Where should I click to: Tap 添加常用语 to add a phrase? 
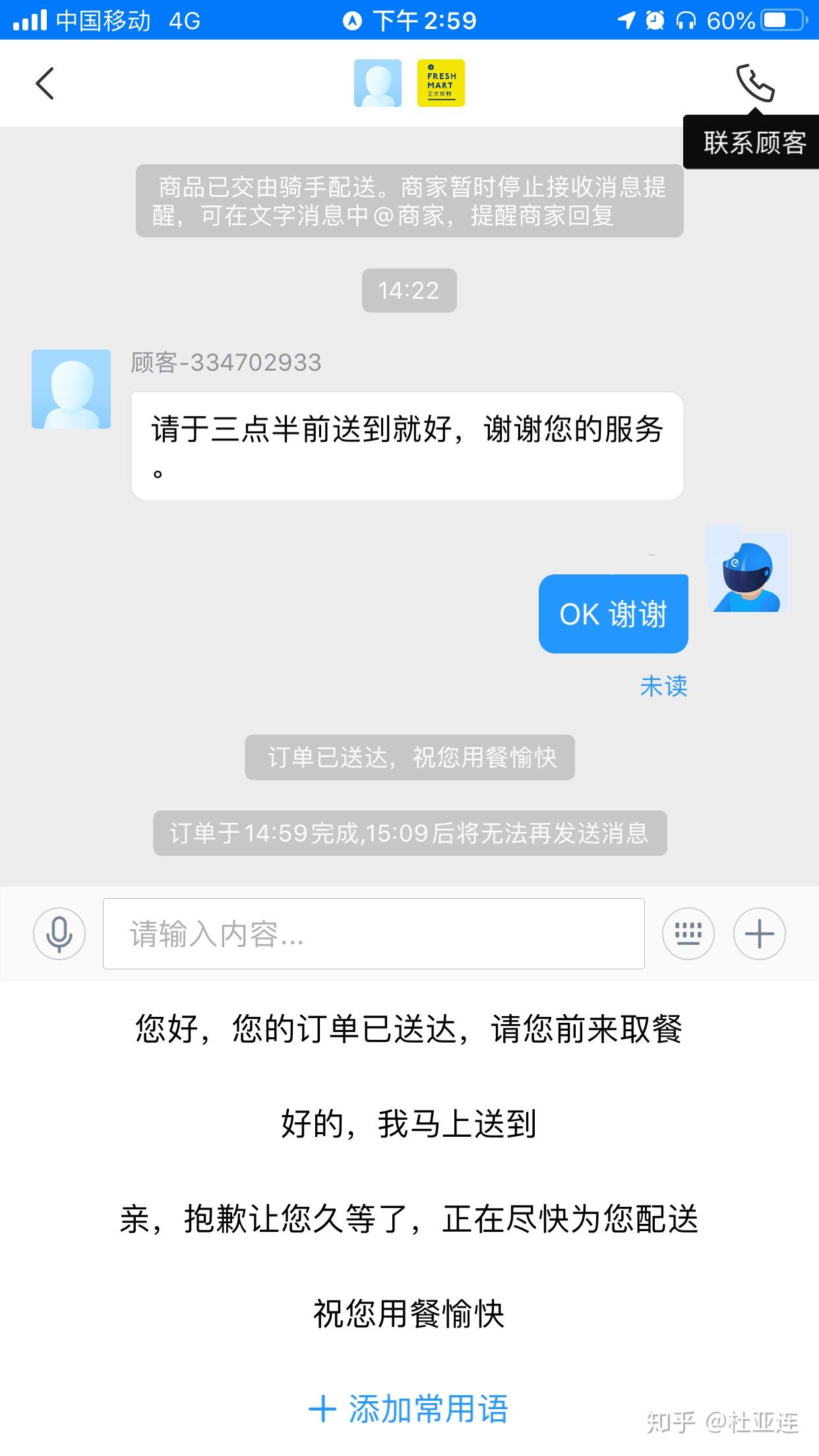(x=409, y=1409)
